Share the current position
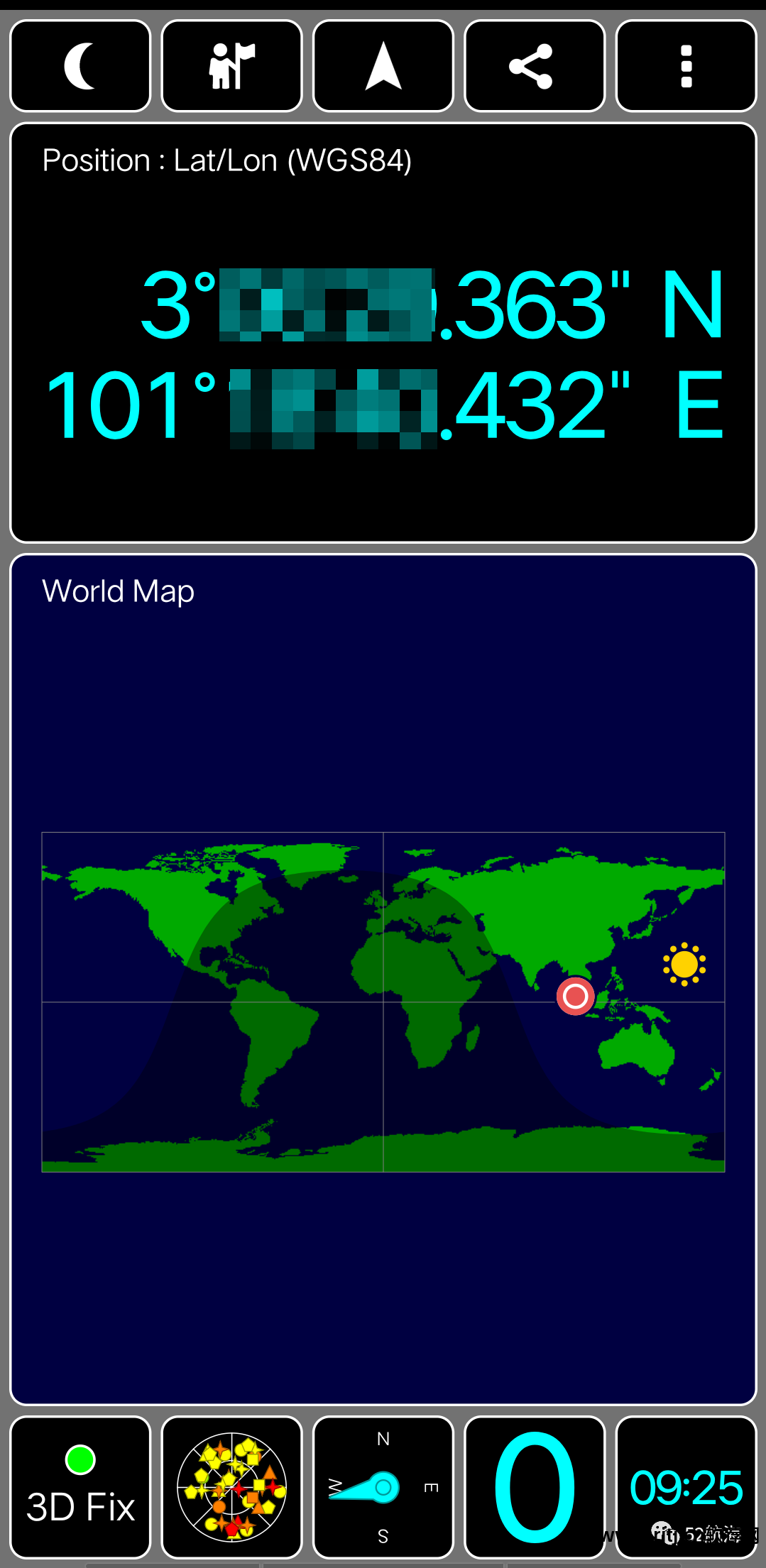The height and width of the screenshot is (1568, 766). (x=534, y=66)
